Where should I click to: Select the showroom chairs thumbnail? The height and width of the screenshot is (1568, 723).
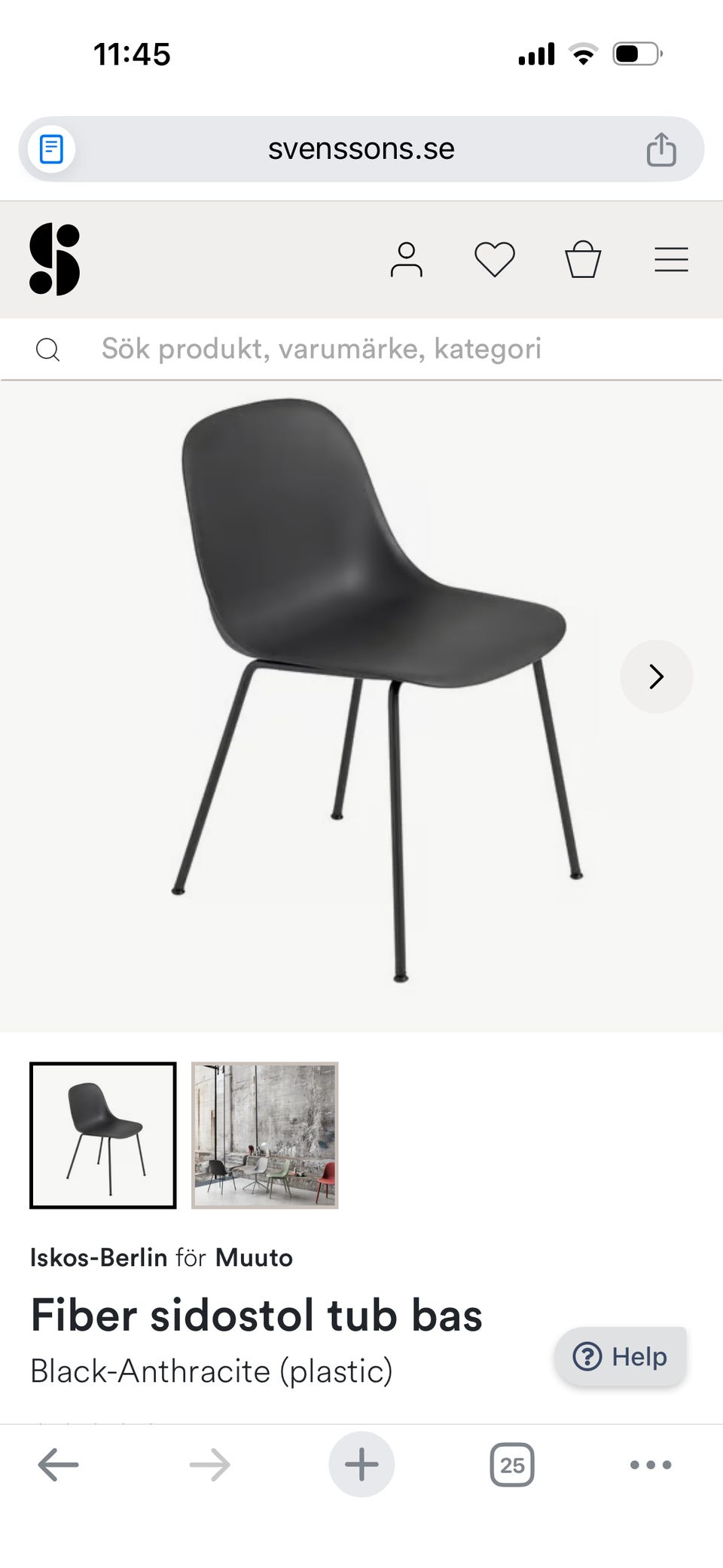pos(265,1135)
